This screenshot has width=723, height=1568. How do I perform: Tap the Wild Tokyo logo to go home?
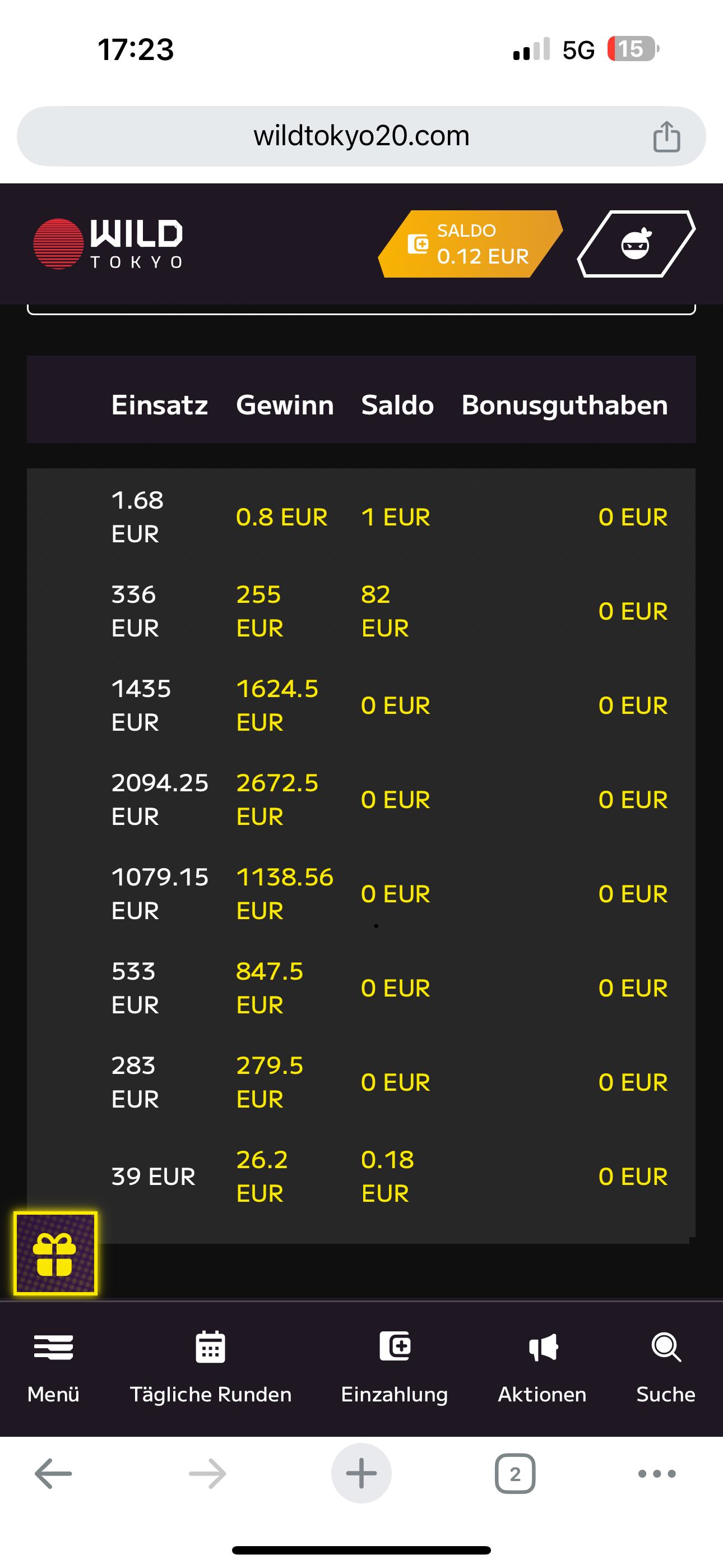click(108, 244)
